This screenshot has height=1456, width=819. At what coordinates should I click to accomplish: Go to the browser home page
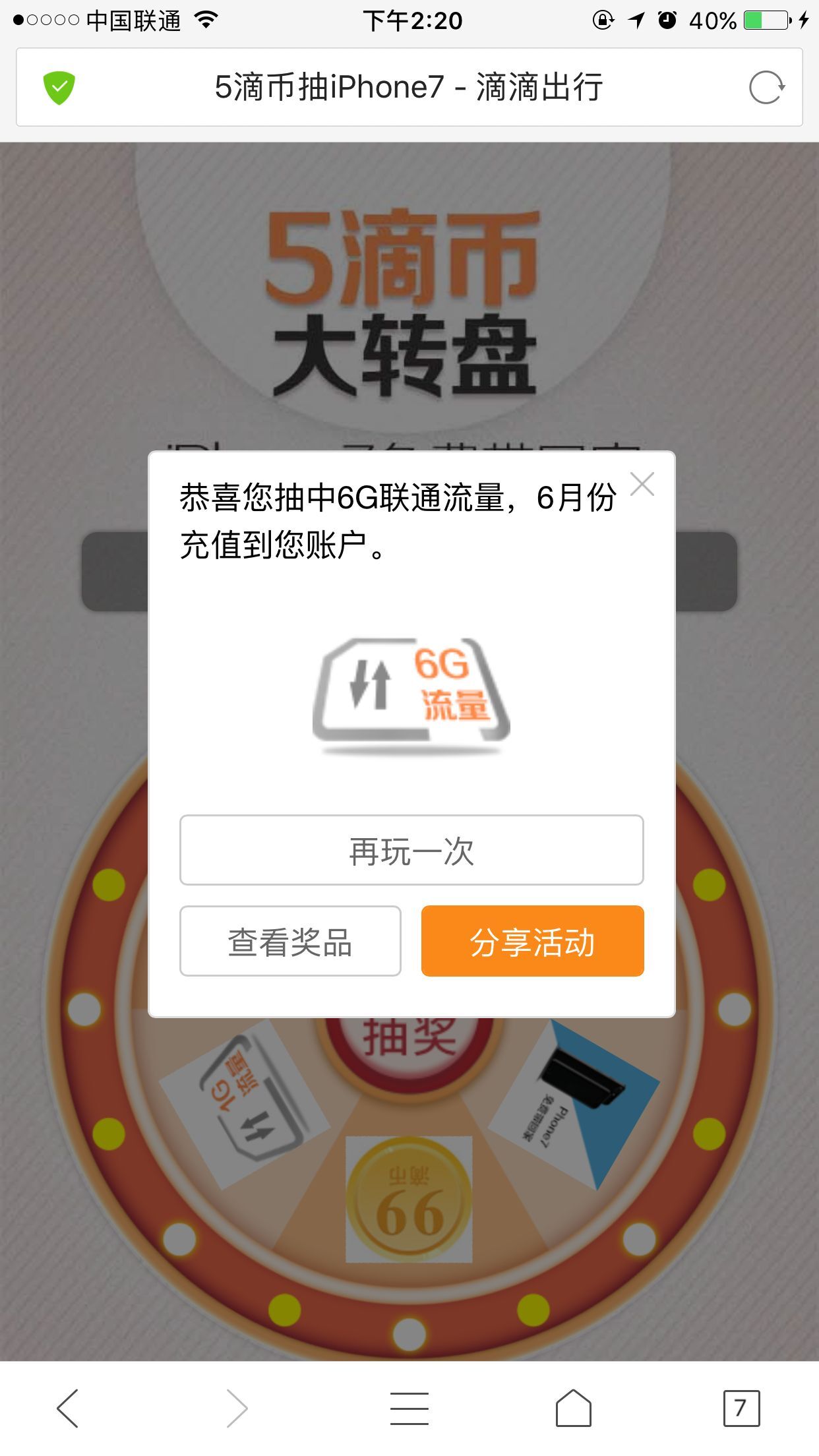tap(573, 1409)
